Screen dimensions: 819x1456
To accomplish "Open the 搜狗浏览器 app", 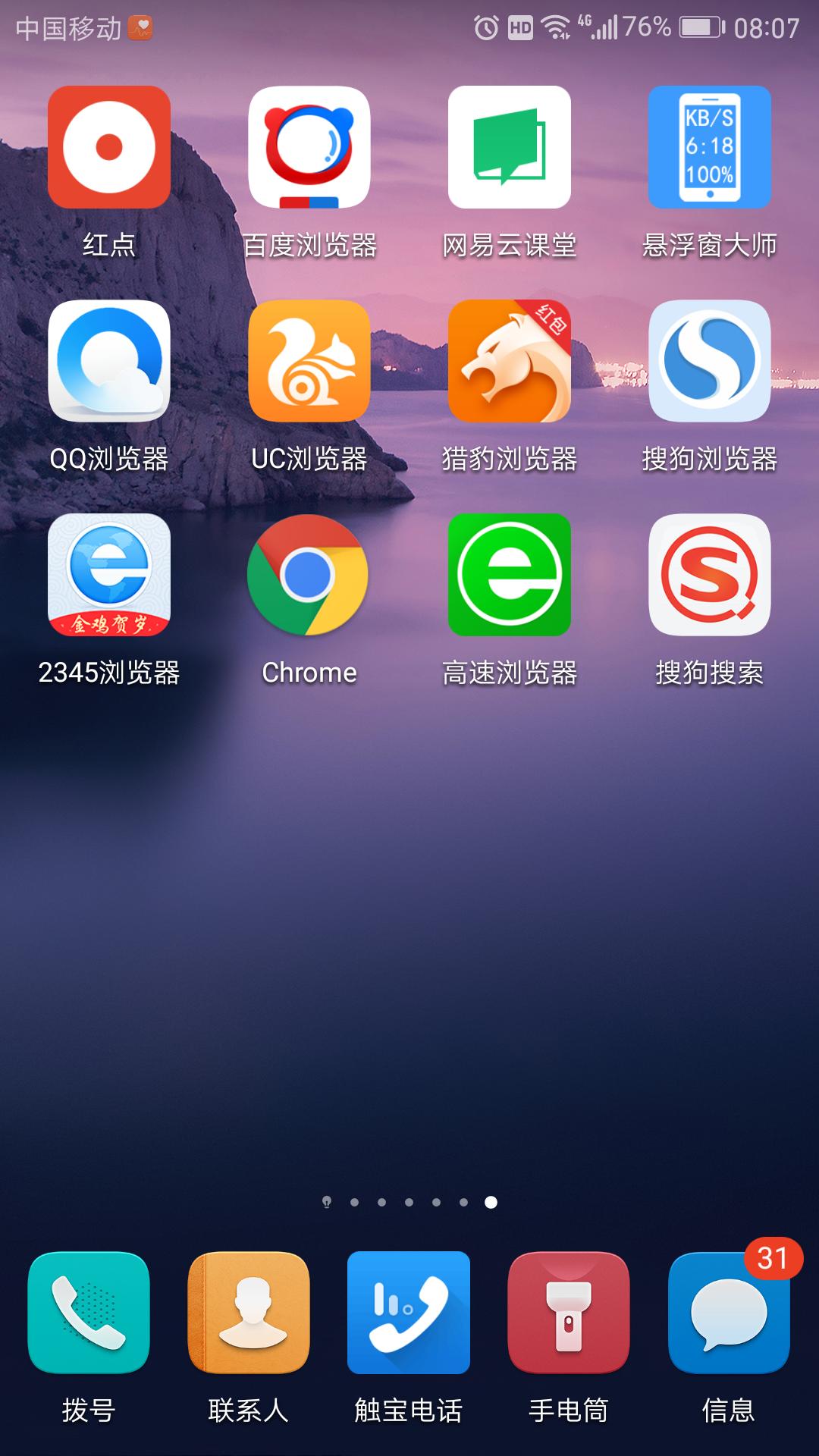I will pyautogui.click(x=709, y=360).
